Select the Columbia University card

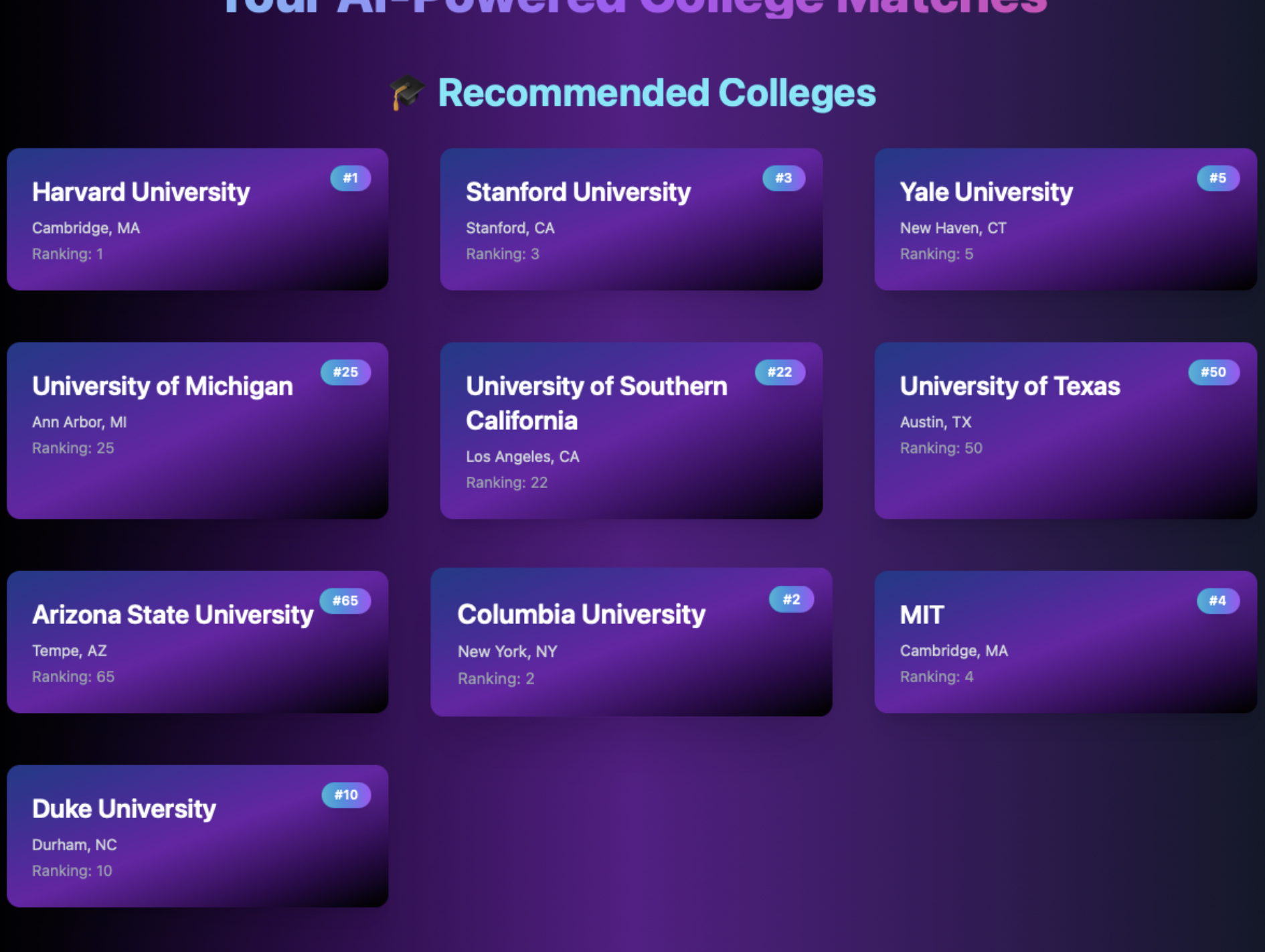coord(630,642)
